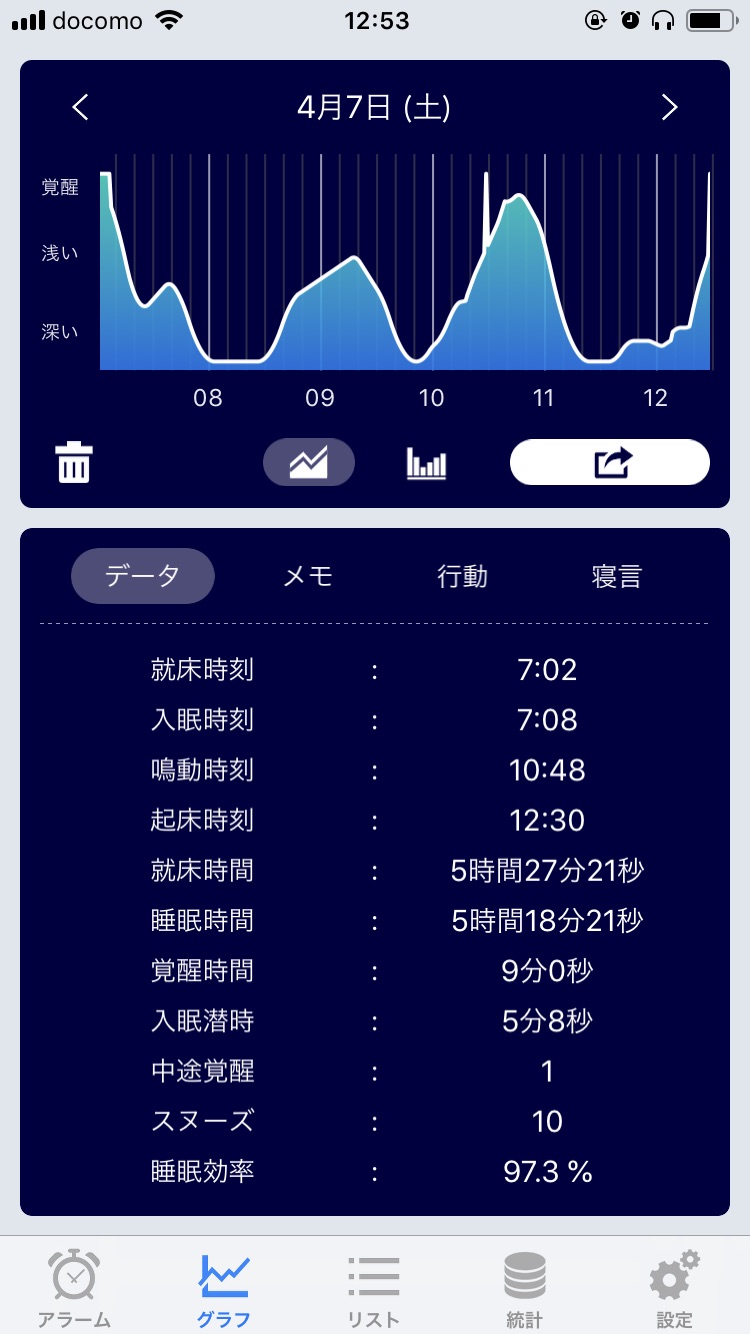Go to the previous day's sleep graph

[81, 108]
